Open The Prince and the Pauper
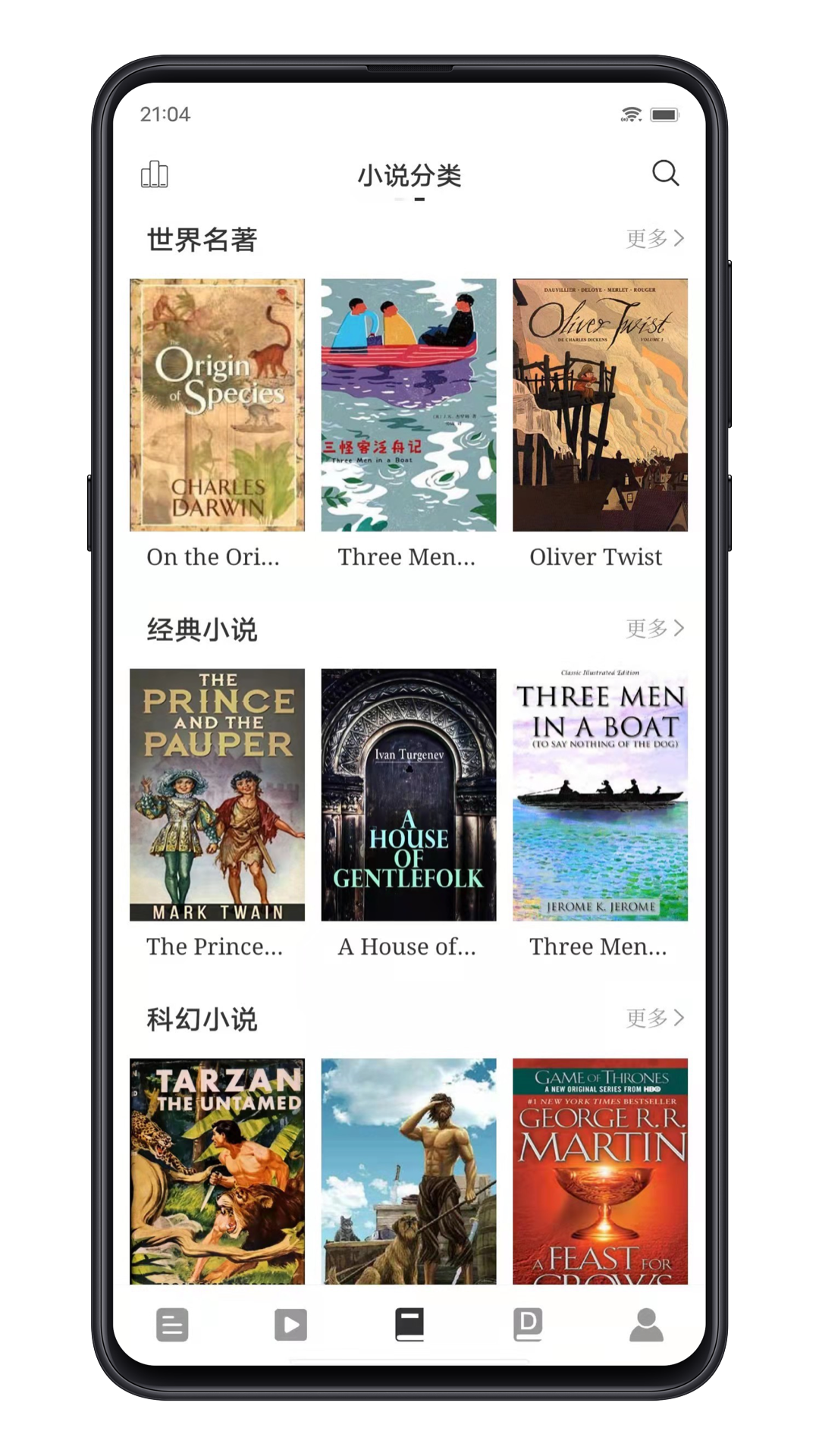The height and width of the screenshot is (1456, 819). [218, 795]
